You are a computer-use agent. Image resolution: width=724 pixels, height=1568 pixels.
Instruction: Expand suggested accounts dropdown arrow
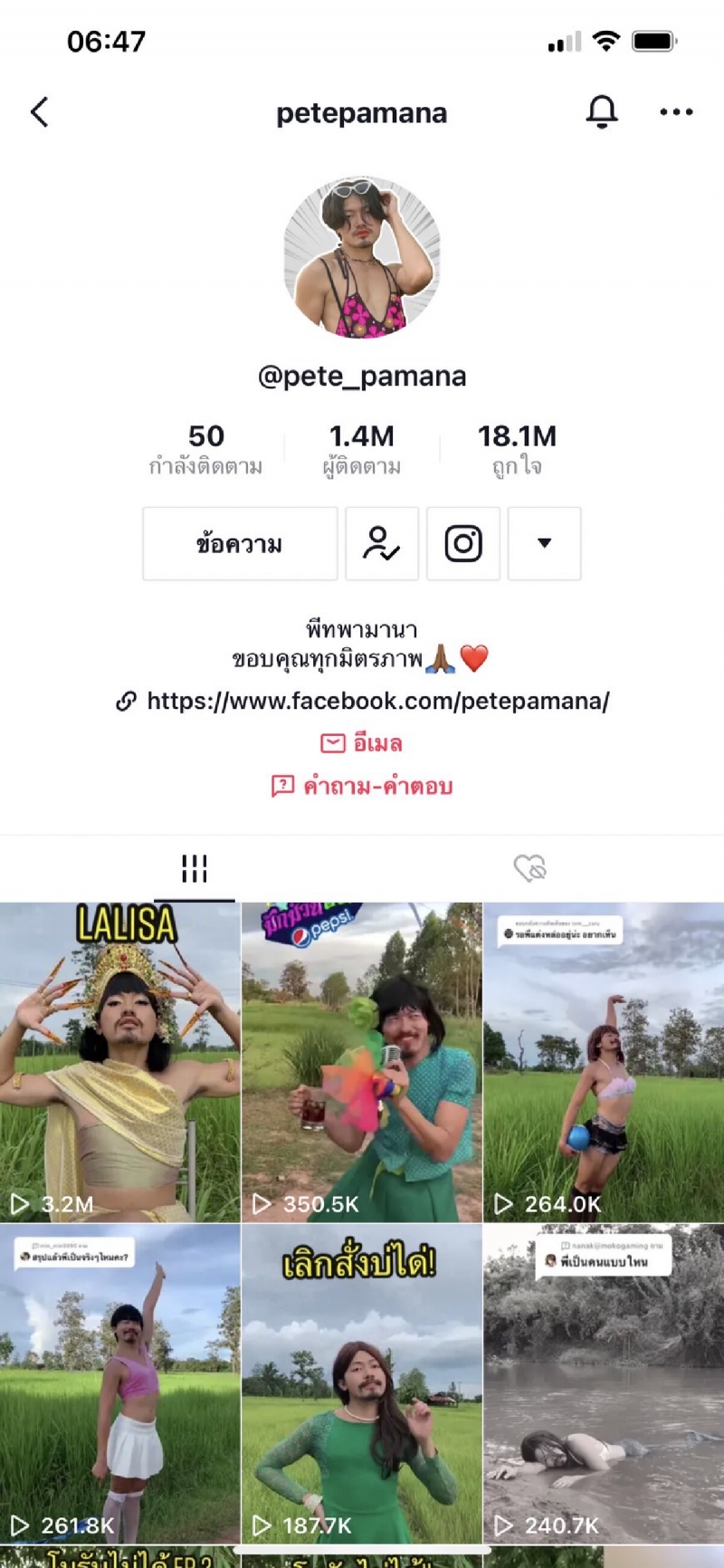coord(544,544)
